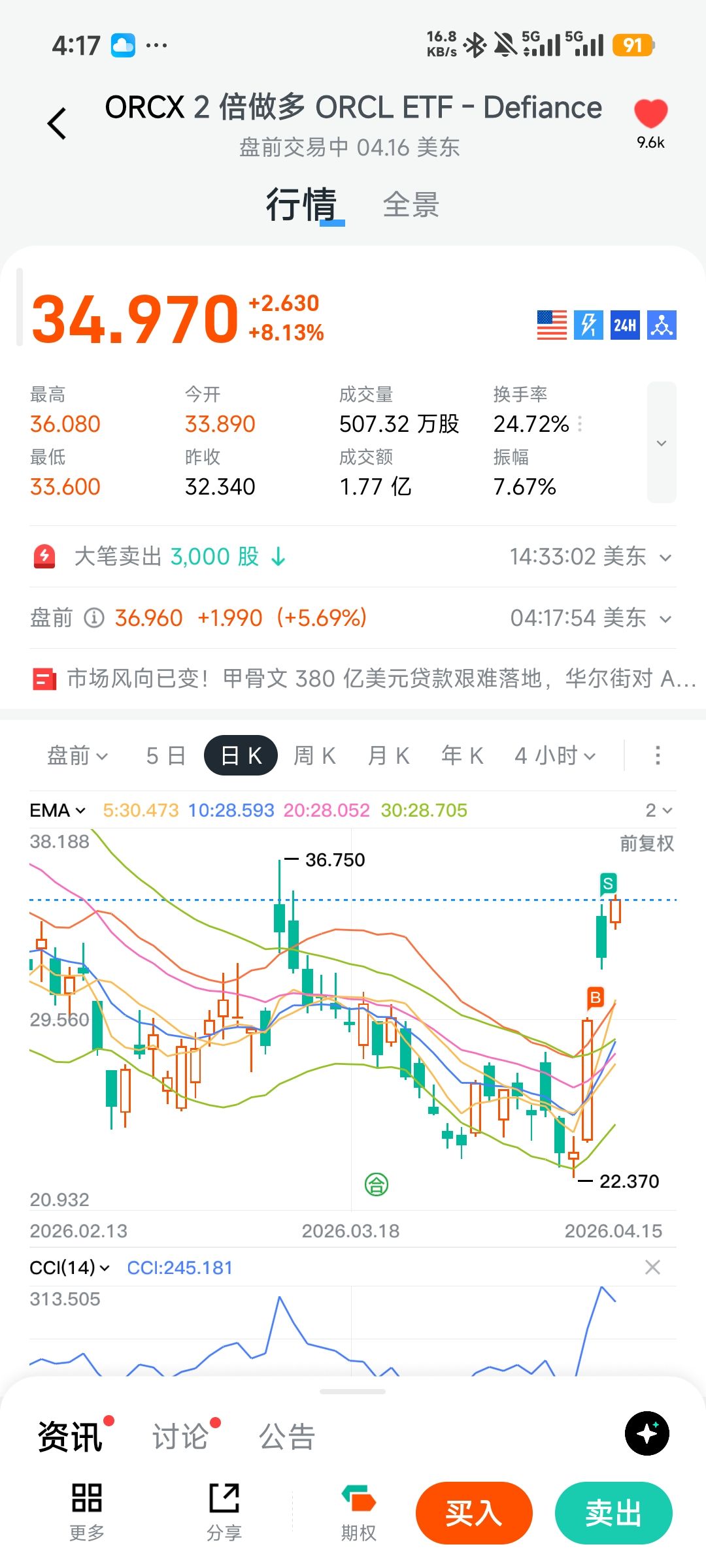Tap the 买入 buy button
This screenshot has height=1568, width=706.
[x=474, y=1513]
